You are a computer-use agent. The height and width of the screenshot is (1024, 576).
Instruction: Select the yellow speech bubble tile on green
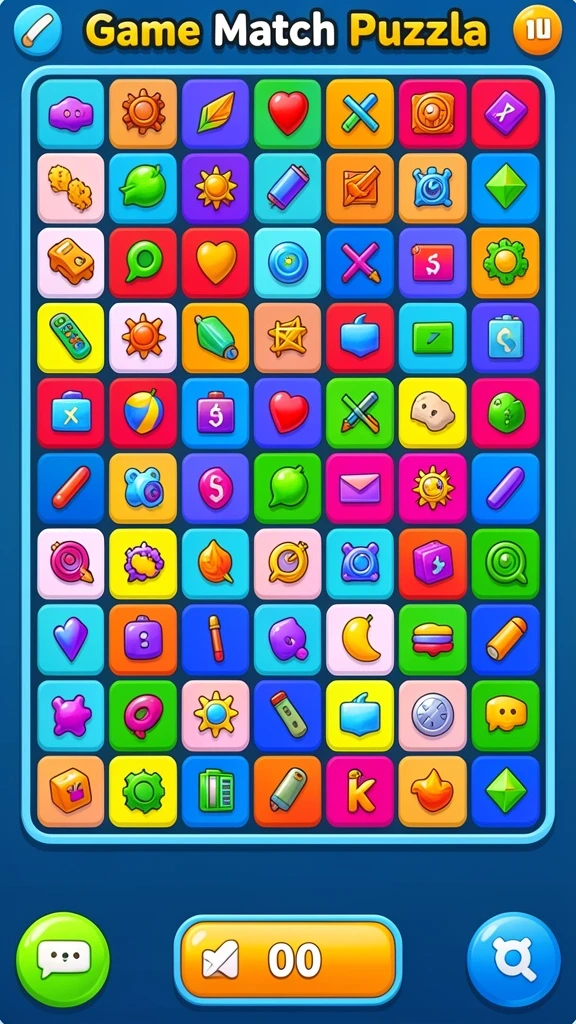[505, 715]
